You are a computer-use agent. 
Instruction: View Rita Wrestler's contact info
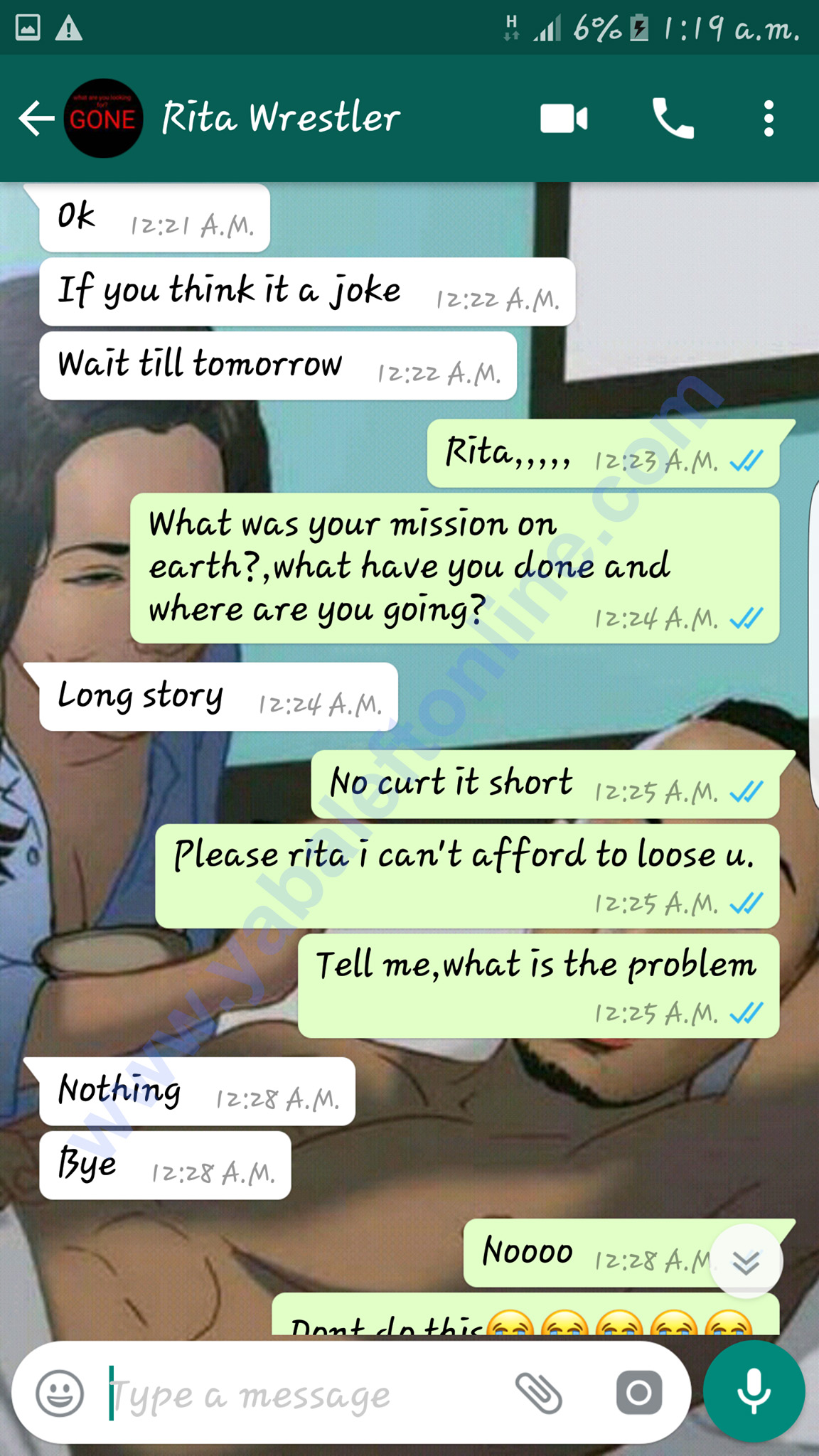(281, 118)
